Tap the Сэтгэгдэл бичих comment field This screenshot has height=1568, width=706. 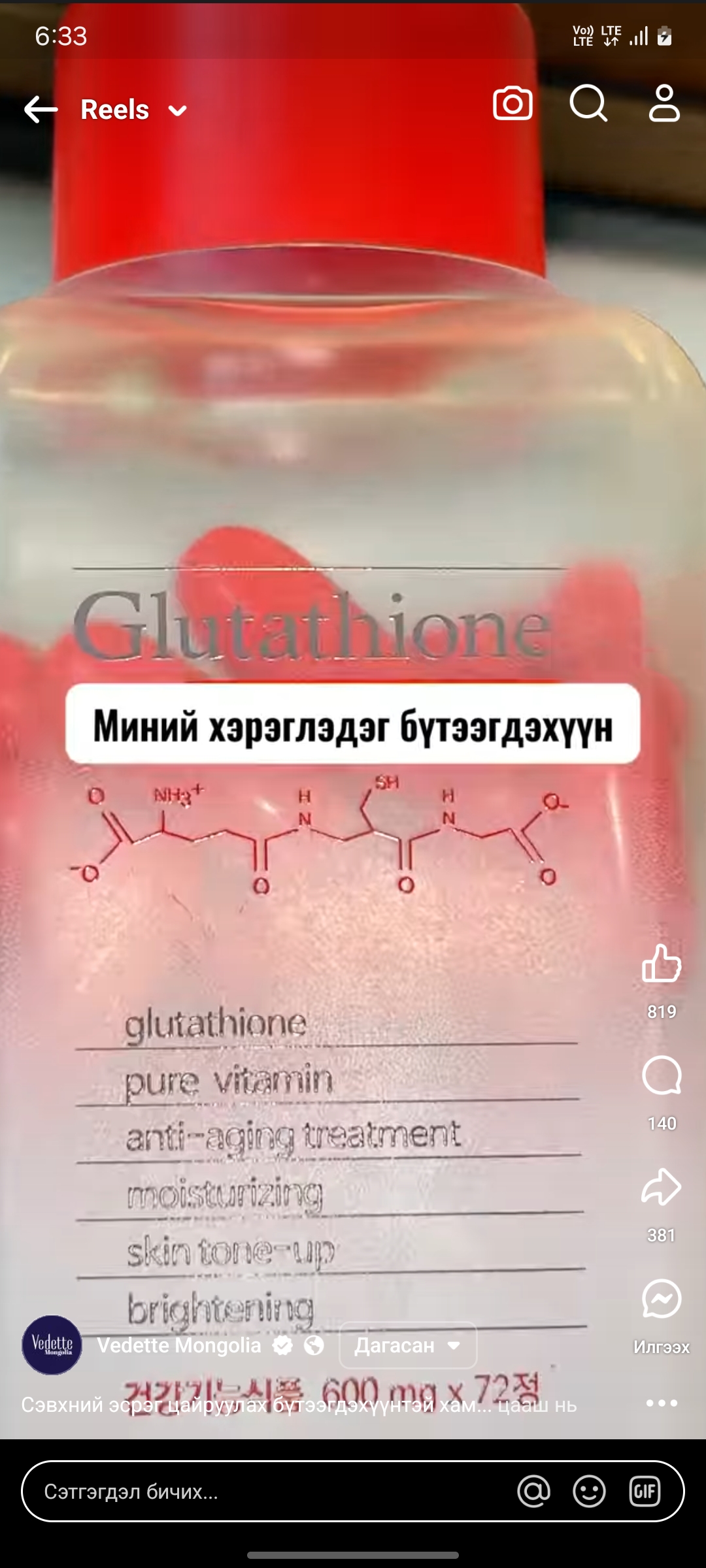261,1492
